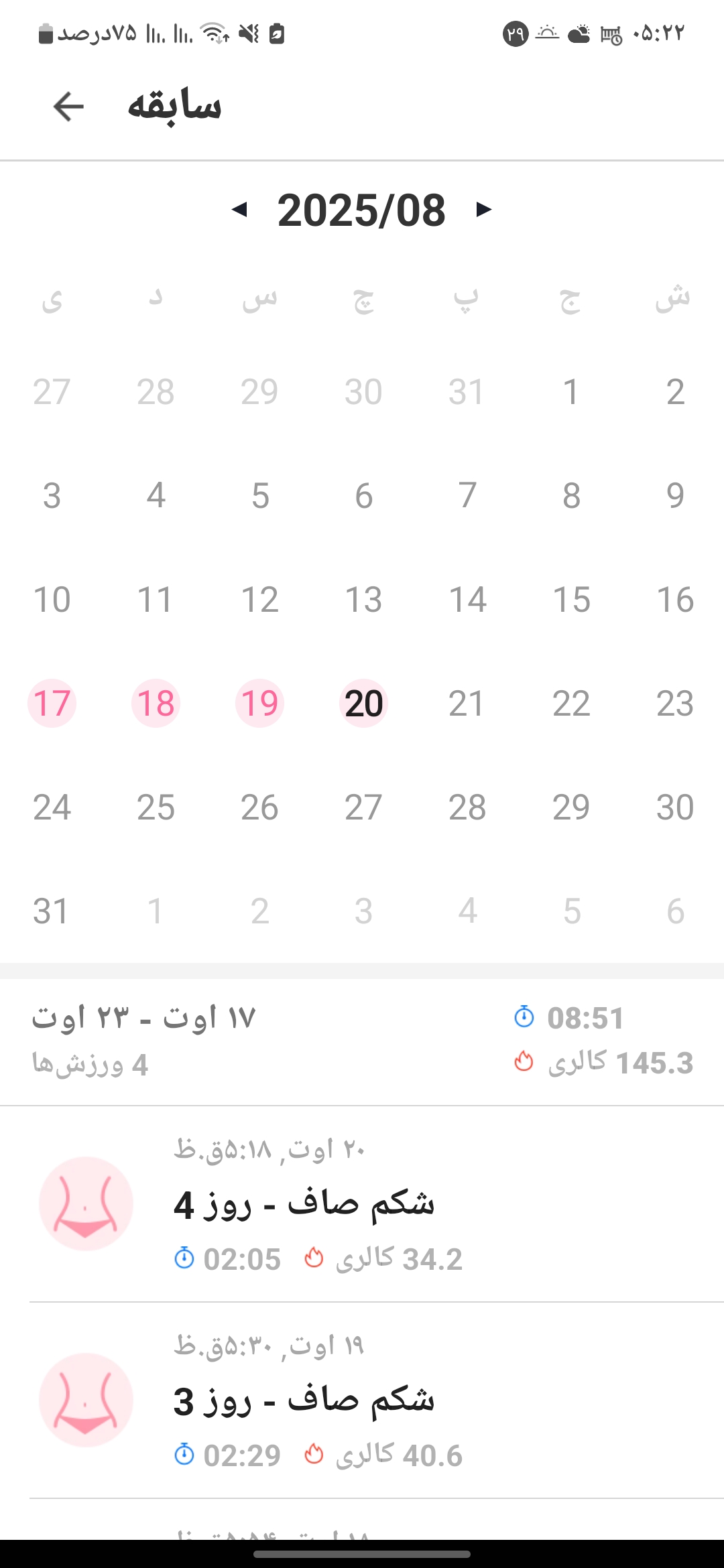Tap today's date 20 in the calendar

pos(363,703)
